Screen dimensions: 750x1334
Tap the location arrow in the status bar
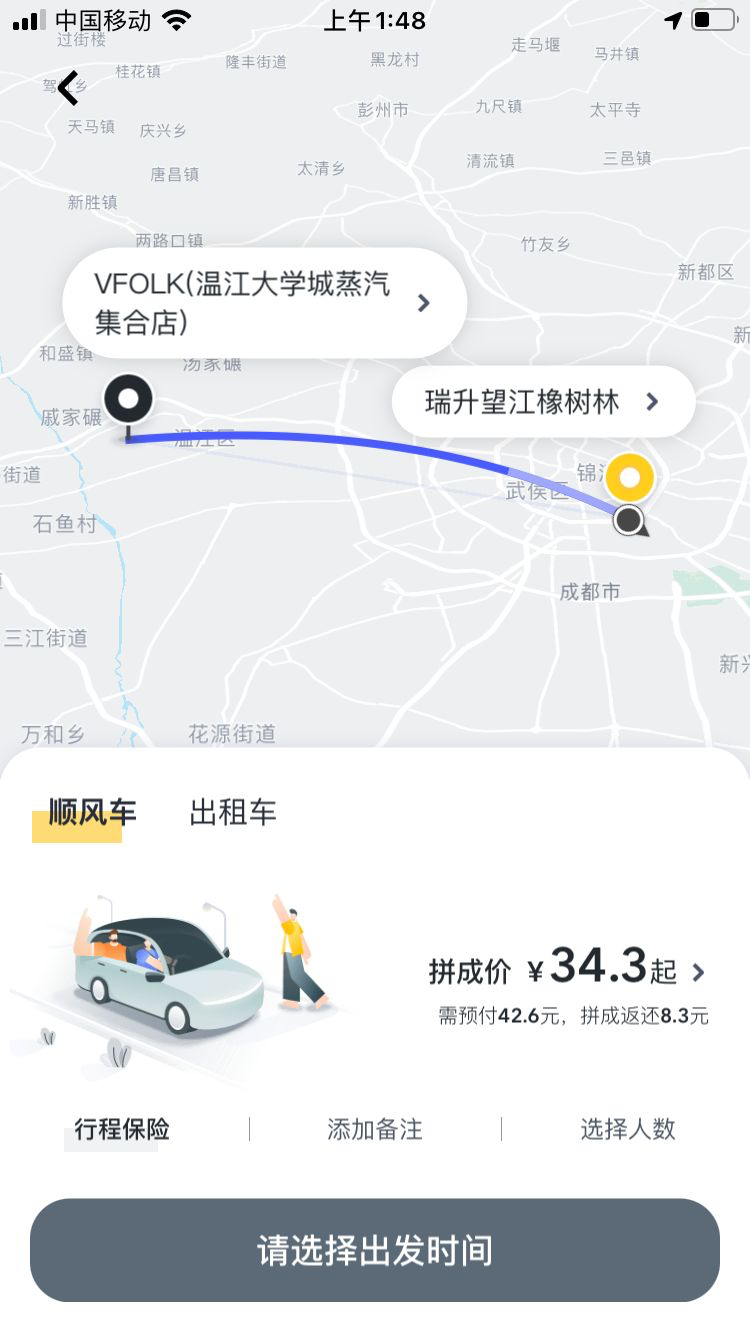(673, 20)
